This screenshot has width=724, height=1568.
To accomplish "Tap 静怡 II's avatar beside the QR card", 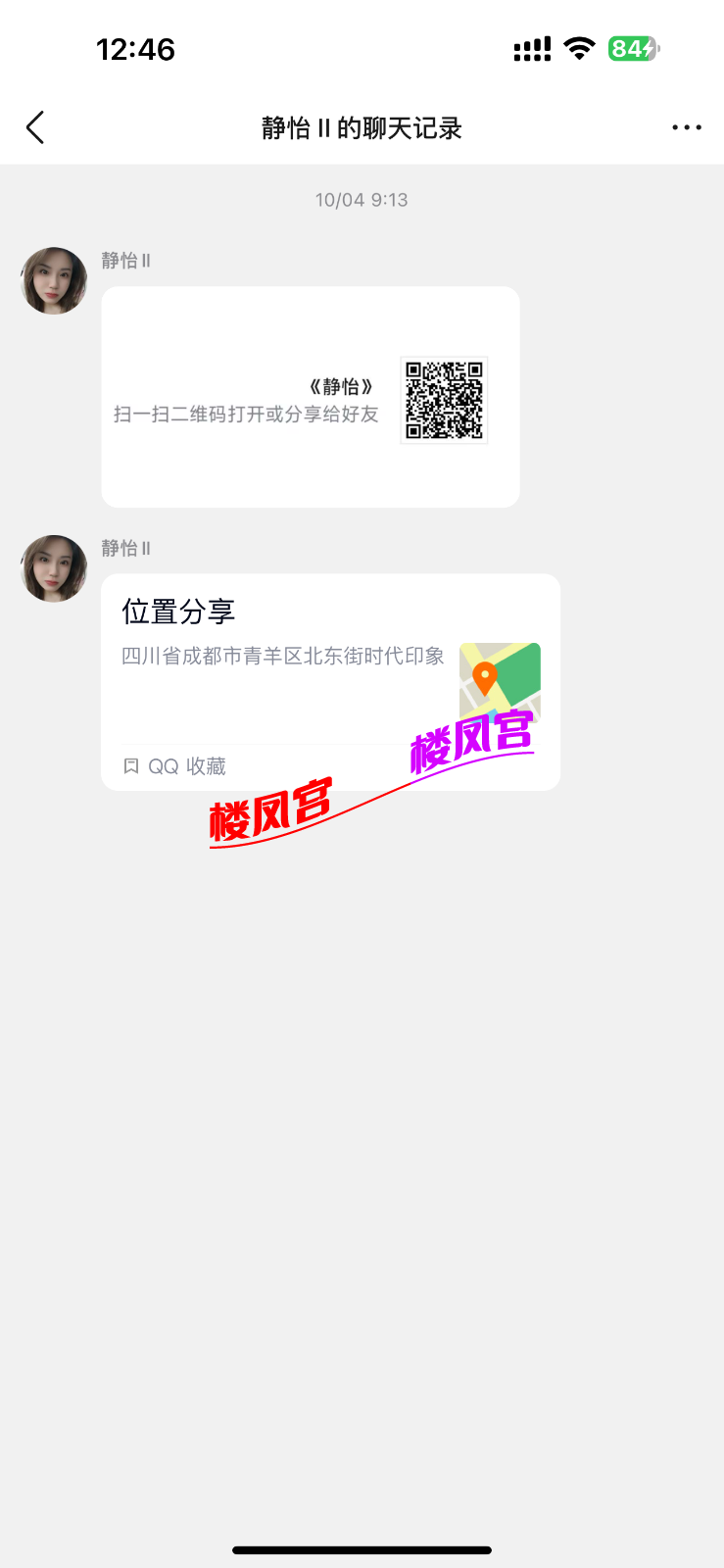I will tap(54, 280).
